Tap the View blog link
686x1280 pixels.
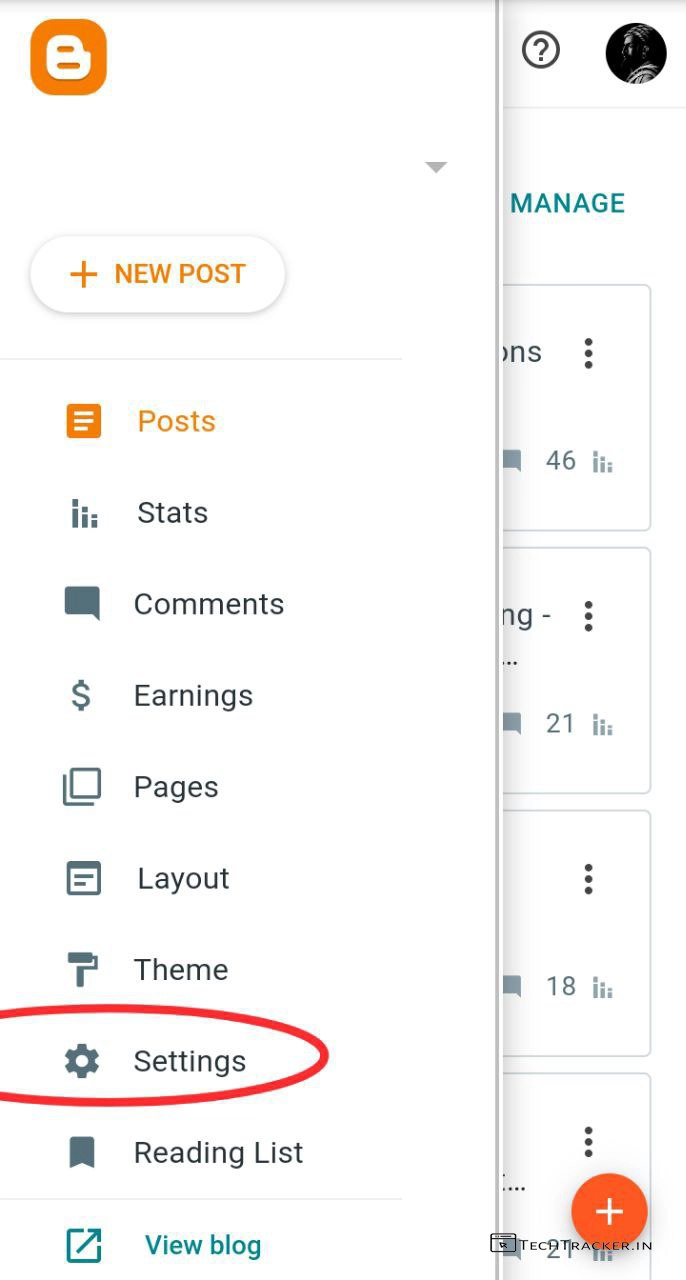(202, 1245)
